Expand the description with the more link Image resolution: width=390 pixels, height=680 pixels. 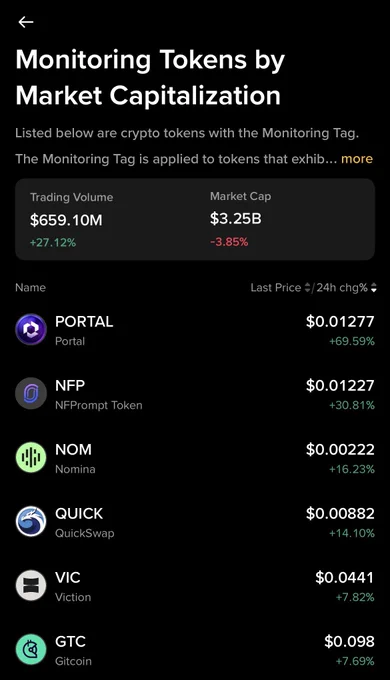(357, 159)
